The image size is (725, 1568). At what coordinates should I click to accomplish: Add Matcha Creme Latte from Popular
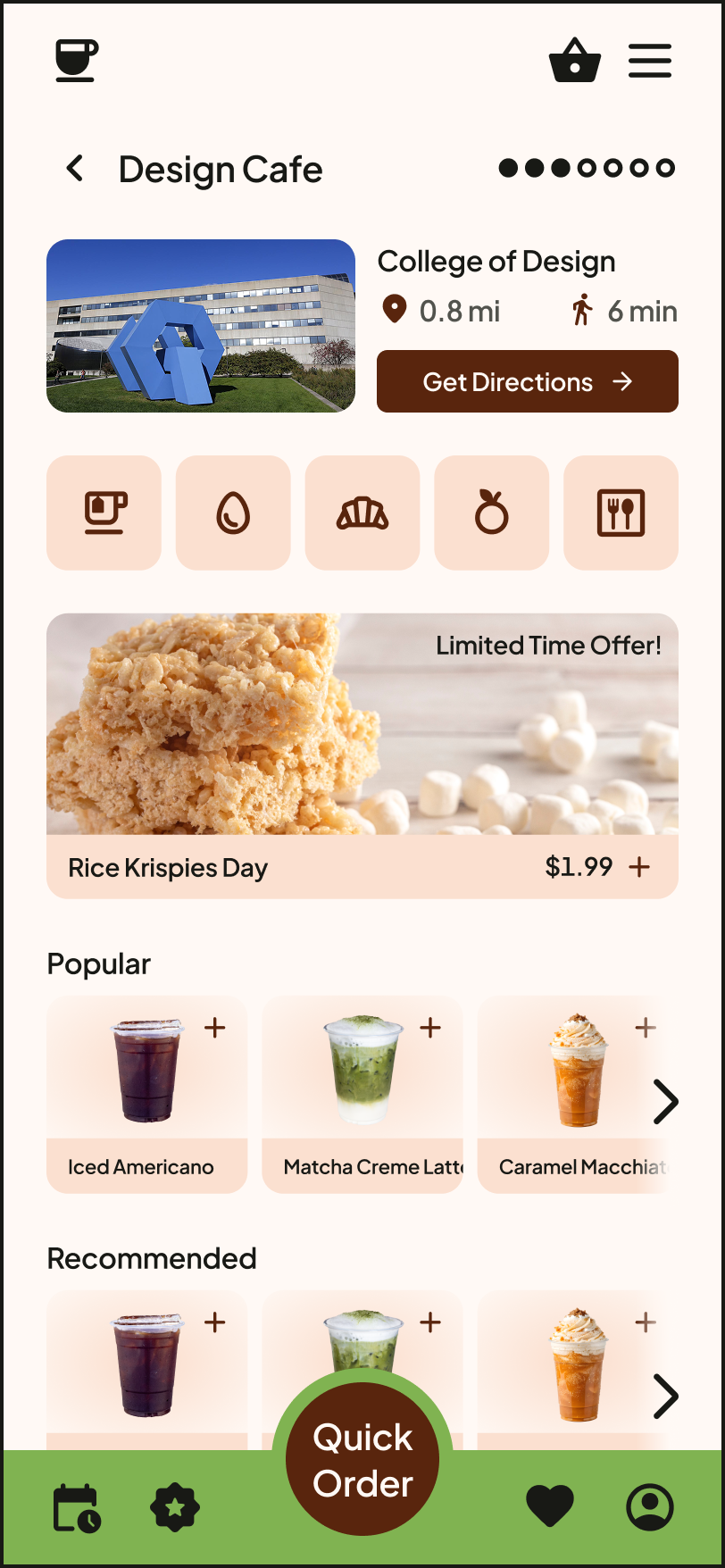430,1028
